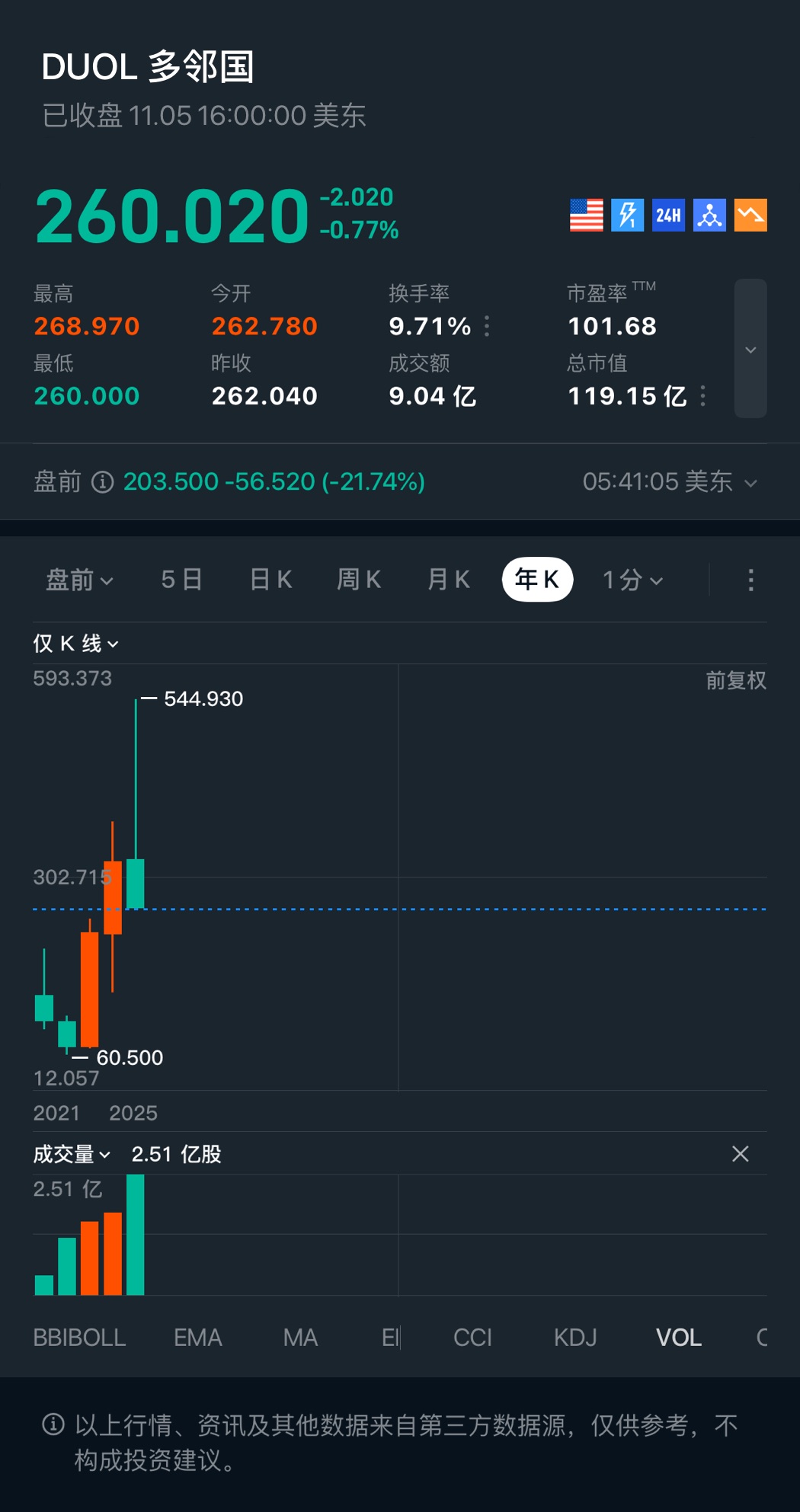This screenshot has height=1512, width=800.
Task: Select the BBIBOLL indicator
Action: 79,1338
